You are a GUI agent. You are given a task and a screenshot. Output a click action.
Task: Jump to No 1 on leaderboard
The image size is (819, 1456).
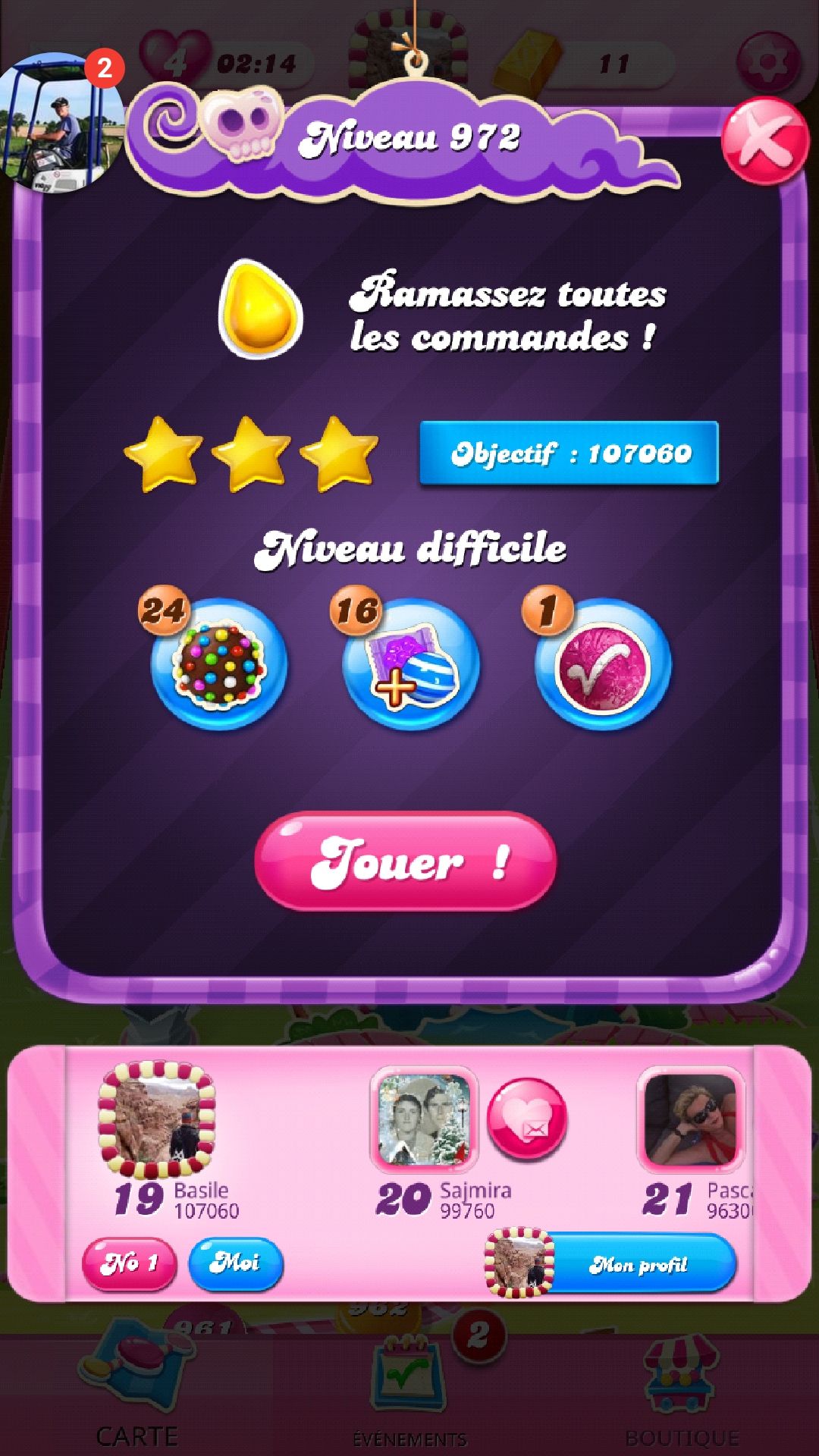click(129, 1263)
